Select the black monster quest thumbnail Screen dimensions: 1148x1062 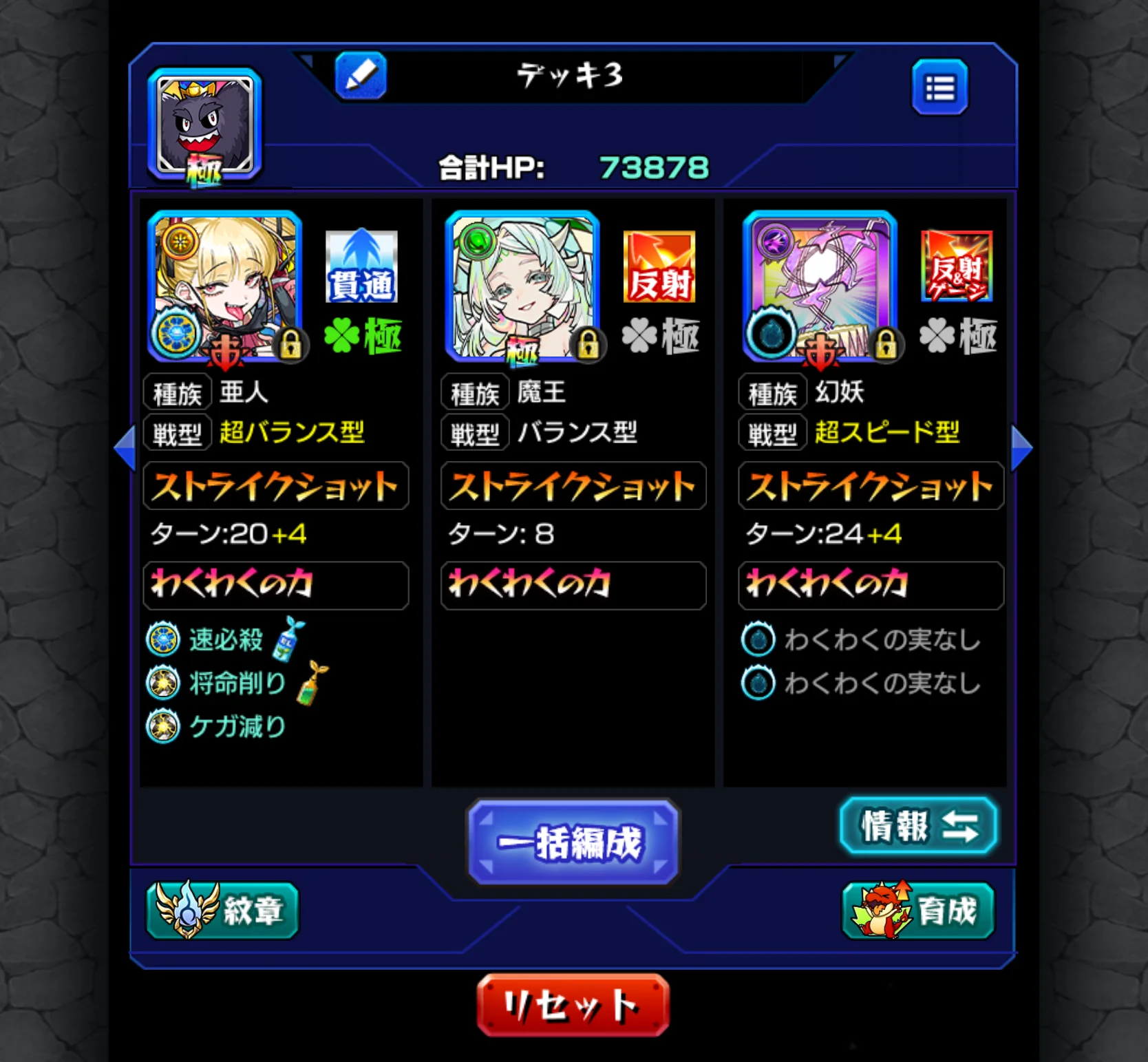pos(204,125)
